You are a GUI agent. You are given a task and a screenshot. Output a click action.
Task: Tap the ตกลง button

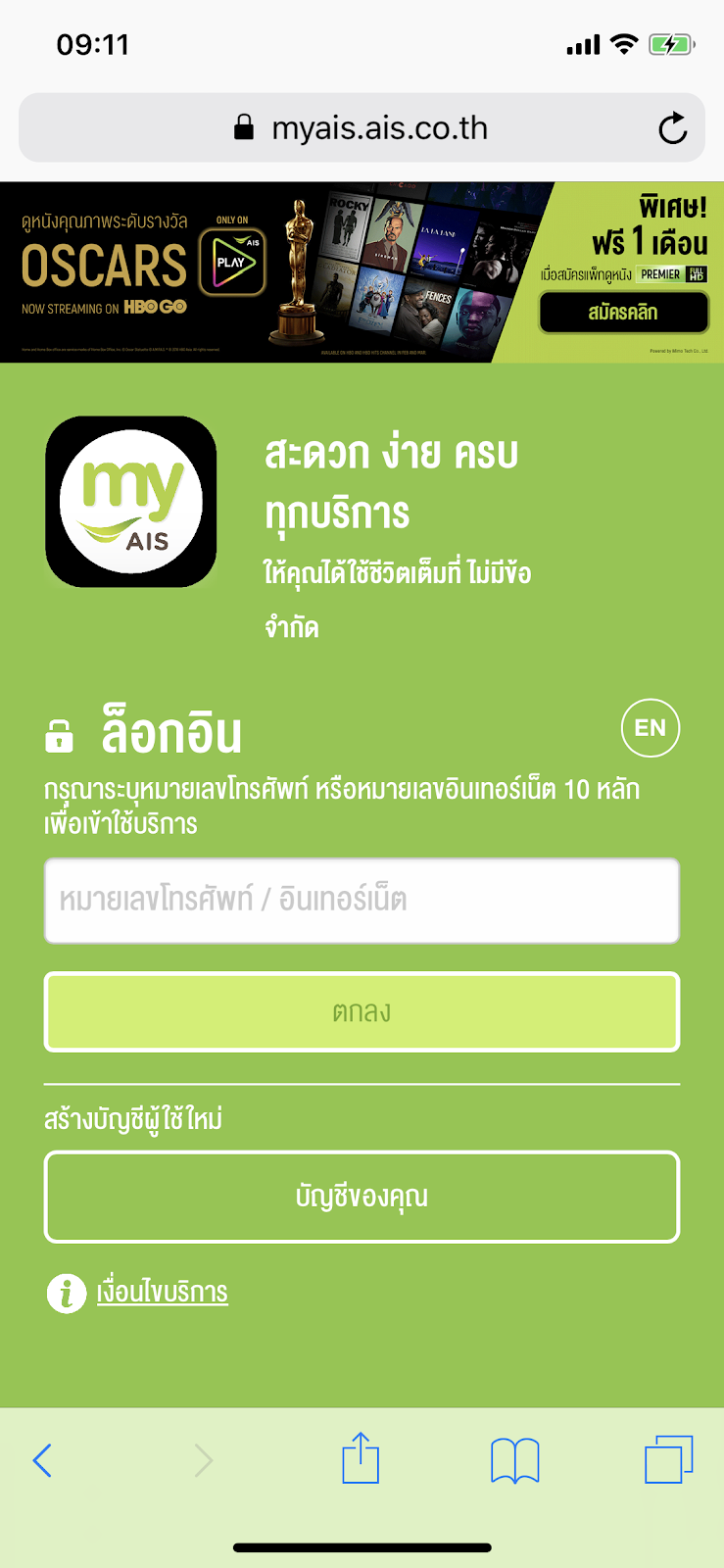click(x=362, y=1012)
